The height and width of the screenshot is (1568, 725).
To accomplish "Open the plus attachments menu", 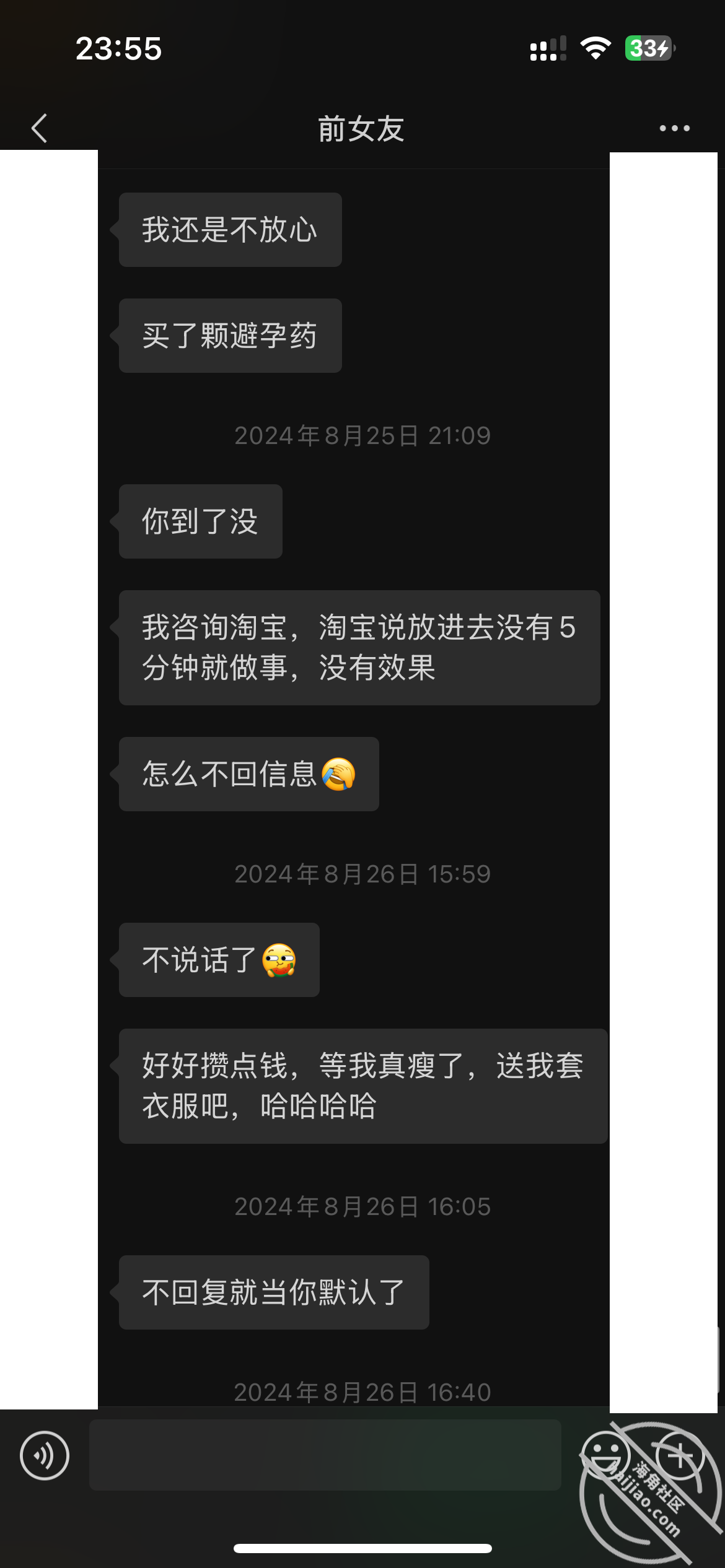I will pyautogui.click(x=680, y=1455).
